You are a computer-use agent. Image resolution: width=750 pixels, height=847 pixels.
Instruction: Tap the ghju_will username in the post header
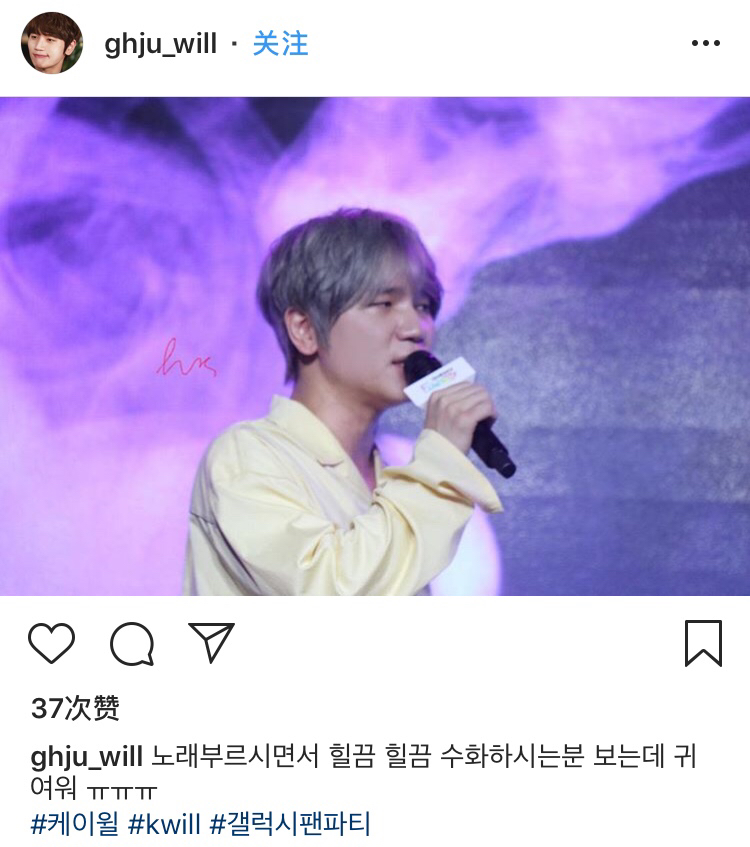click(x=160, y=45)
